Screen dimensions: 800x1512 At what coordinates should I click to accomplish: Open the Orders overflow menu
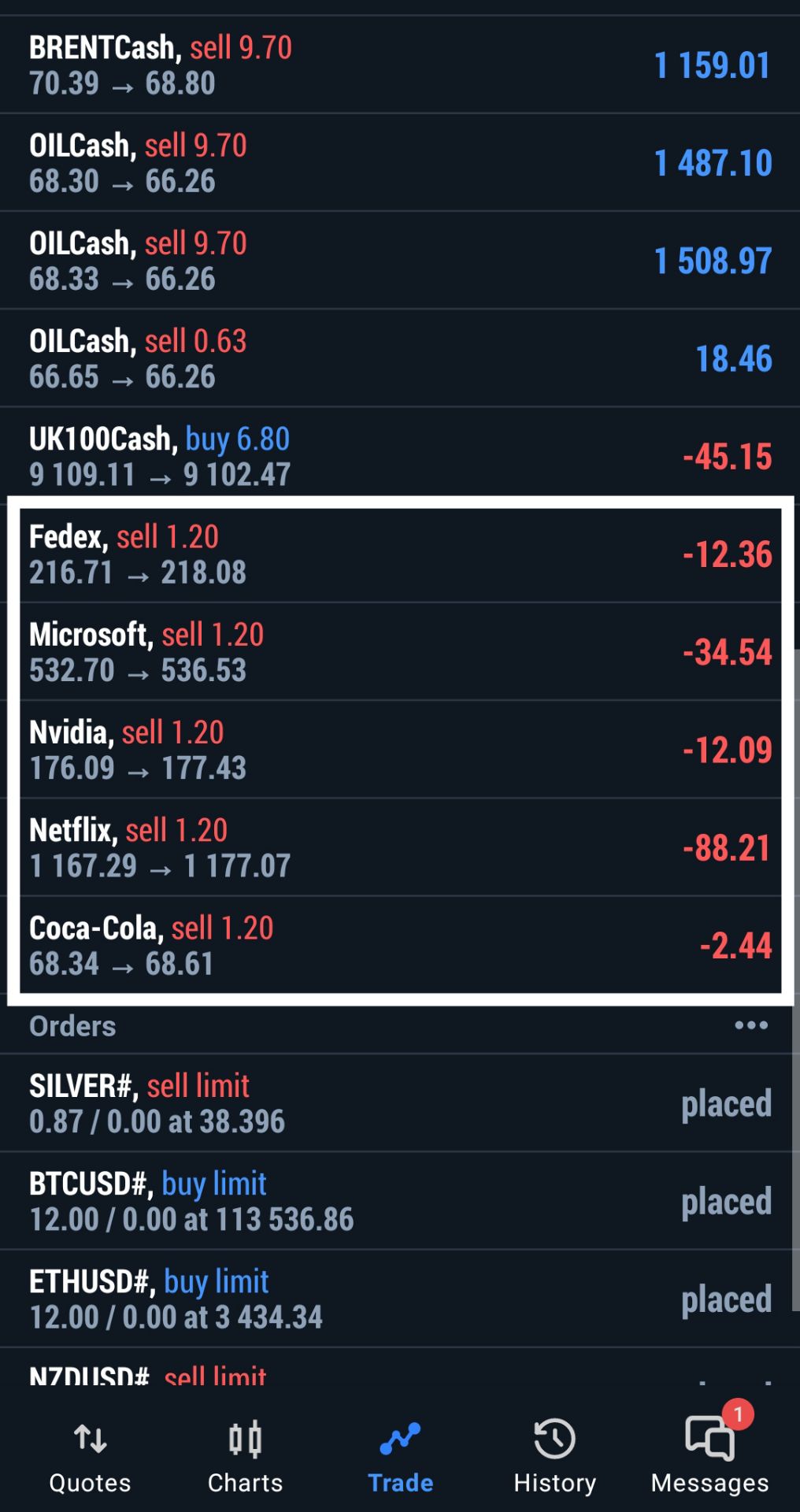point(750,1025)
